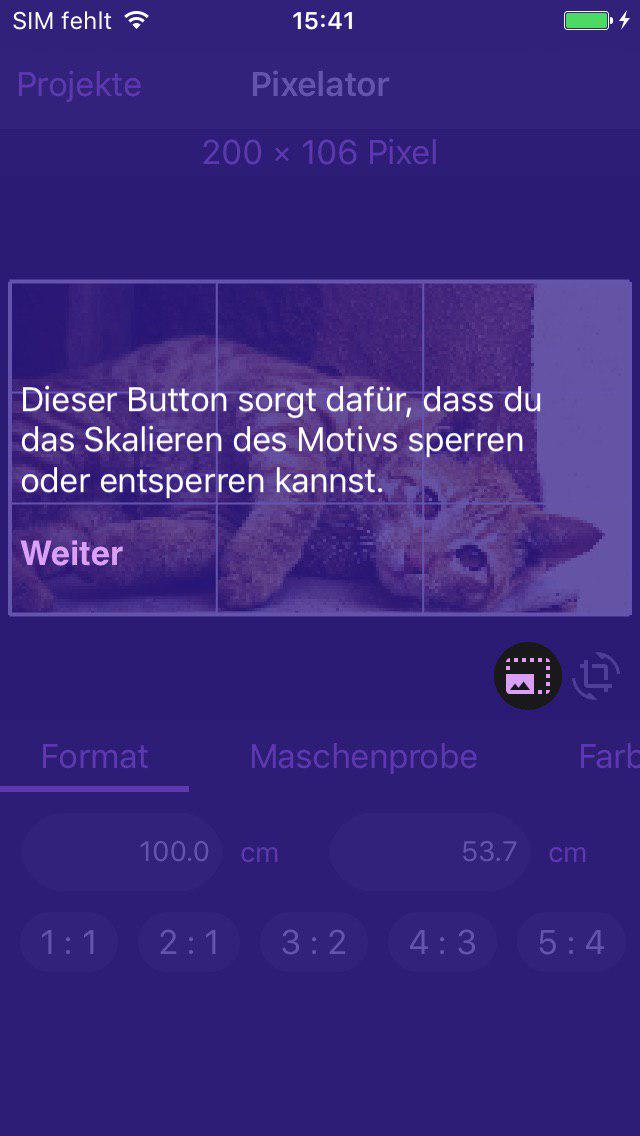Tap the highlighted scaling lock icon
This screenshot has width=640, height=1136.
528,676
